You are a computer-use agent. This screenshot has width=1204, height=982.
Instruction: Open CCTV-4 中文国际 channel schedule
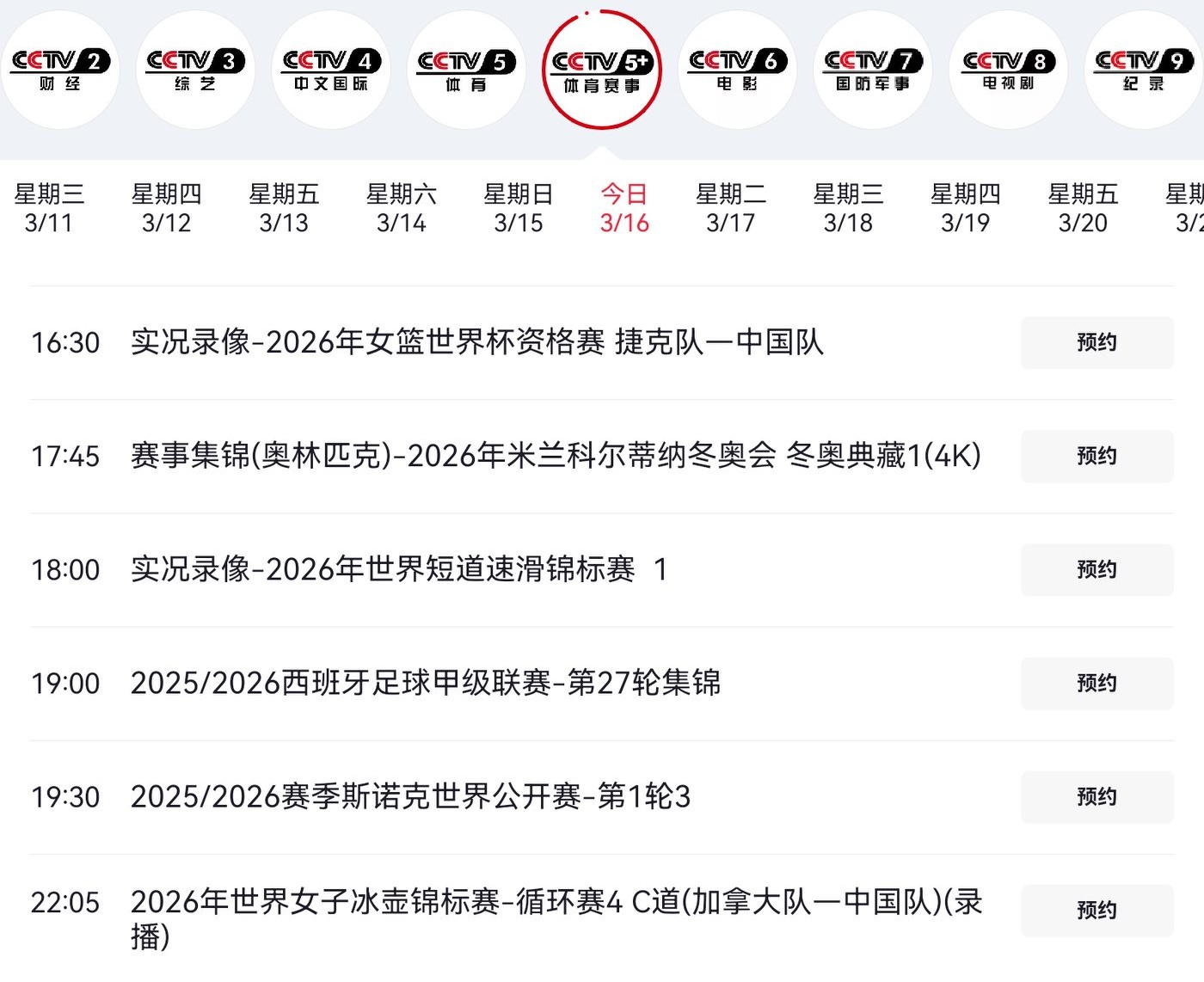click(331, 71)
